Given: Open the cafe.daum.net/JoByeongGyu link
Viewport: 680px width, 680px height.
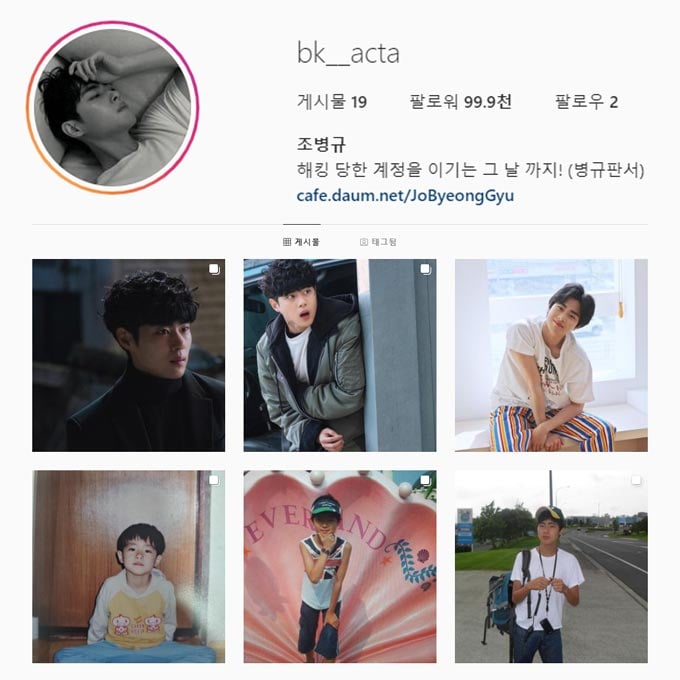Looking at the screenshot, I should click(x=405, y=196).
